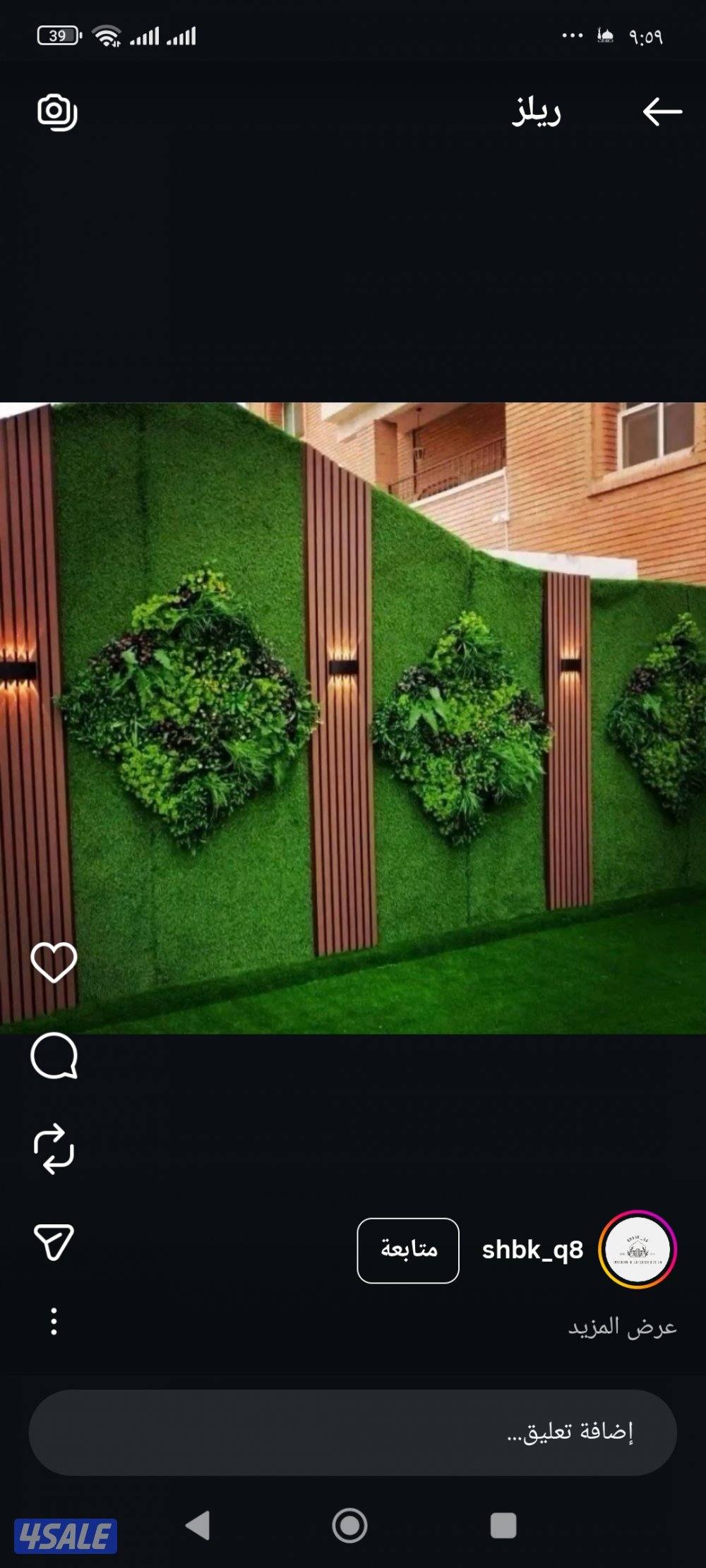The image size is (706, 1568).
Task: Open the camera to create a reel
Action: pyautogui.click(x=58, y=111)
